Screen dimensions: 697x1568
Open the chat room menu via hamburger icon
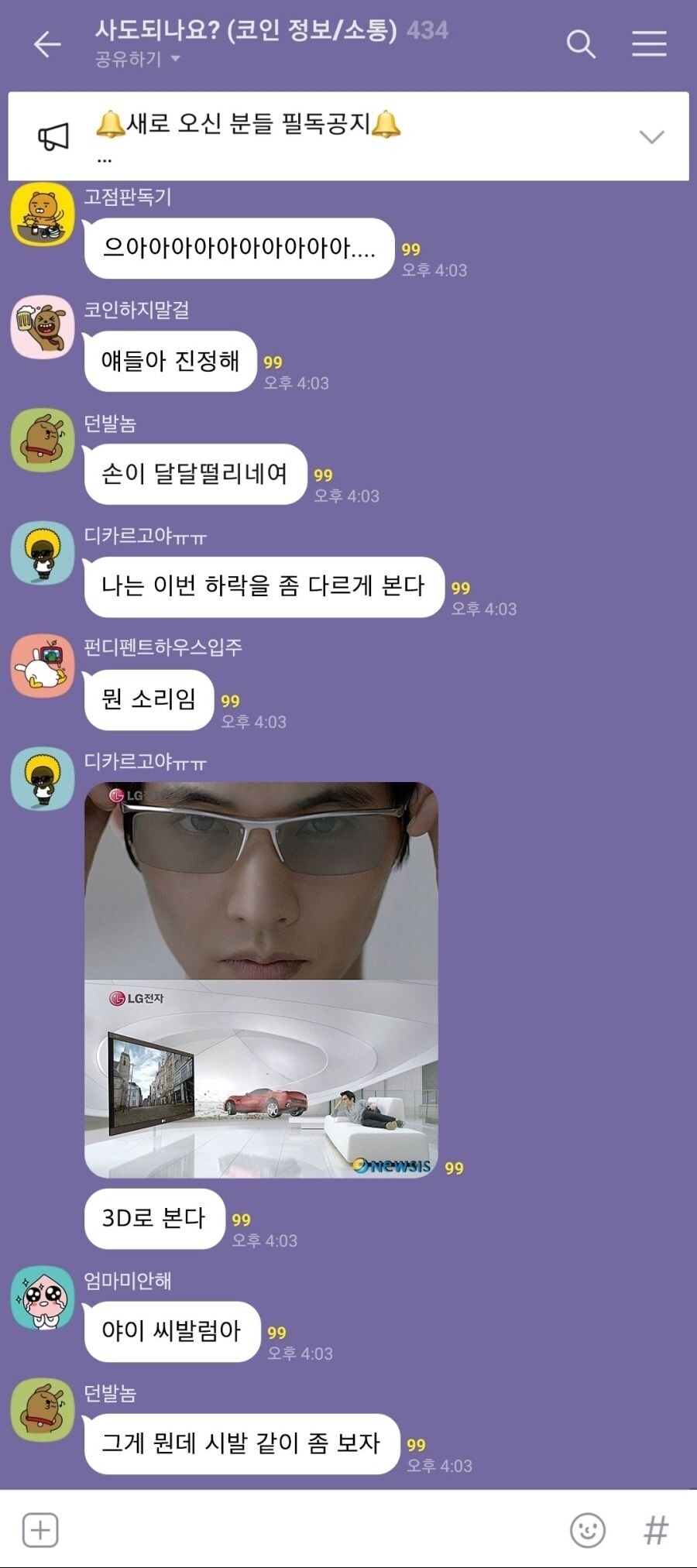click(649, 44)
